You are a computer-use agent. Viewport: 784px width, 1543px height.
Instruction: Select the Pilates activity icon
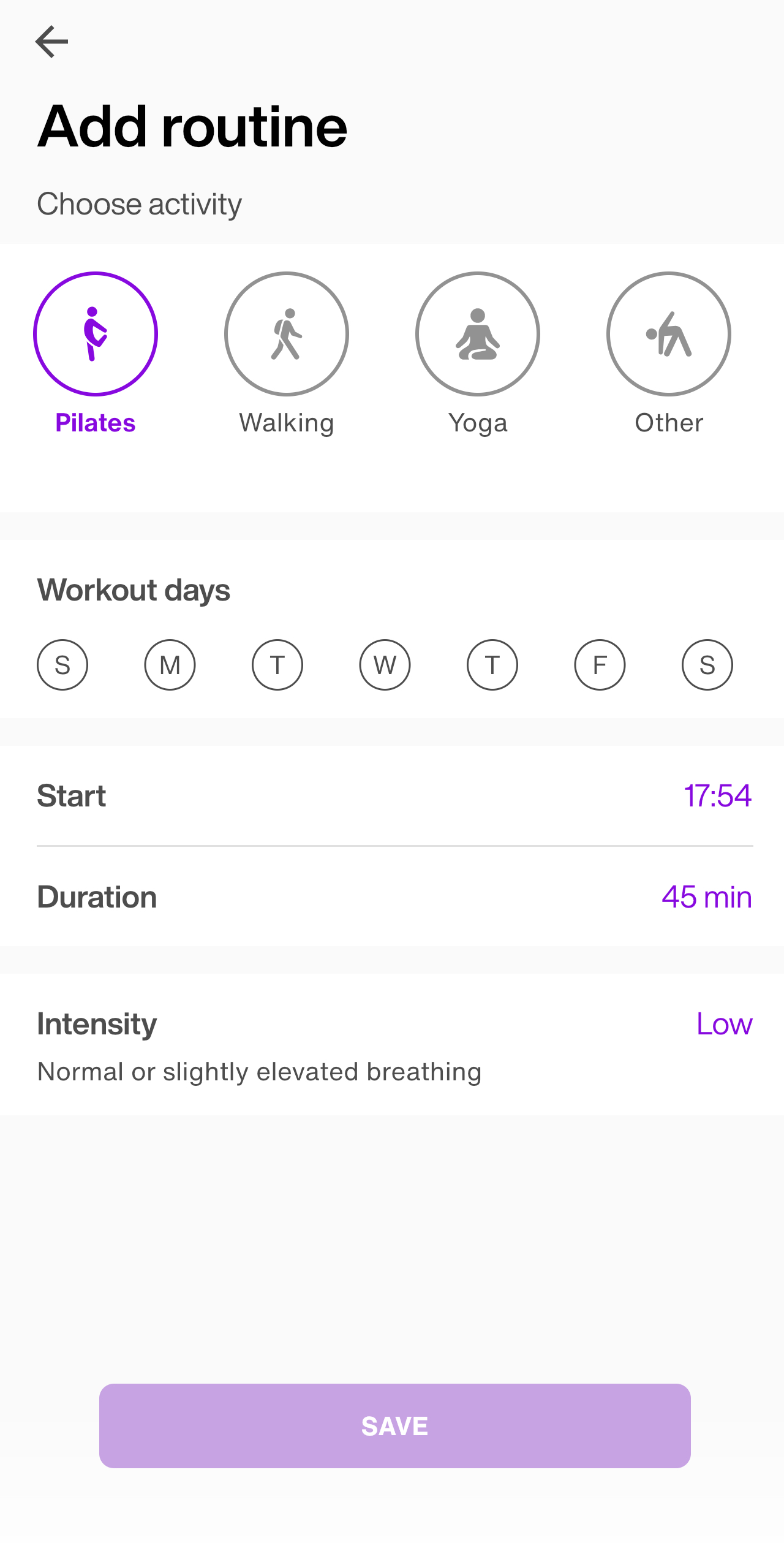pyautogui.click(x=96, y=334)
